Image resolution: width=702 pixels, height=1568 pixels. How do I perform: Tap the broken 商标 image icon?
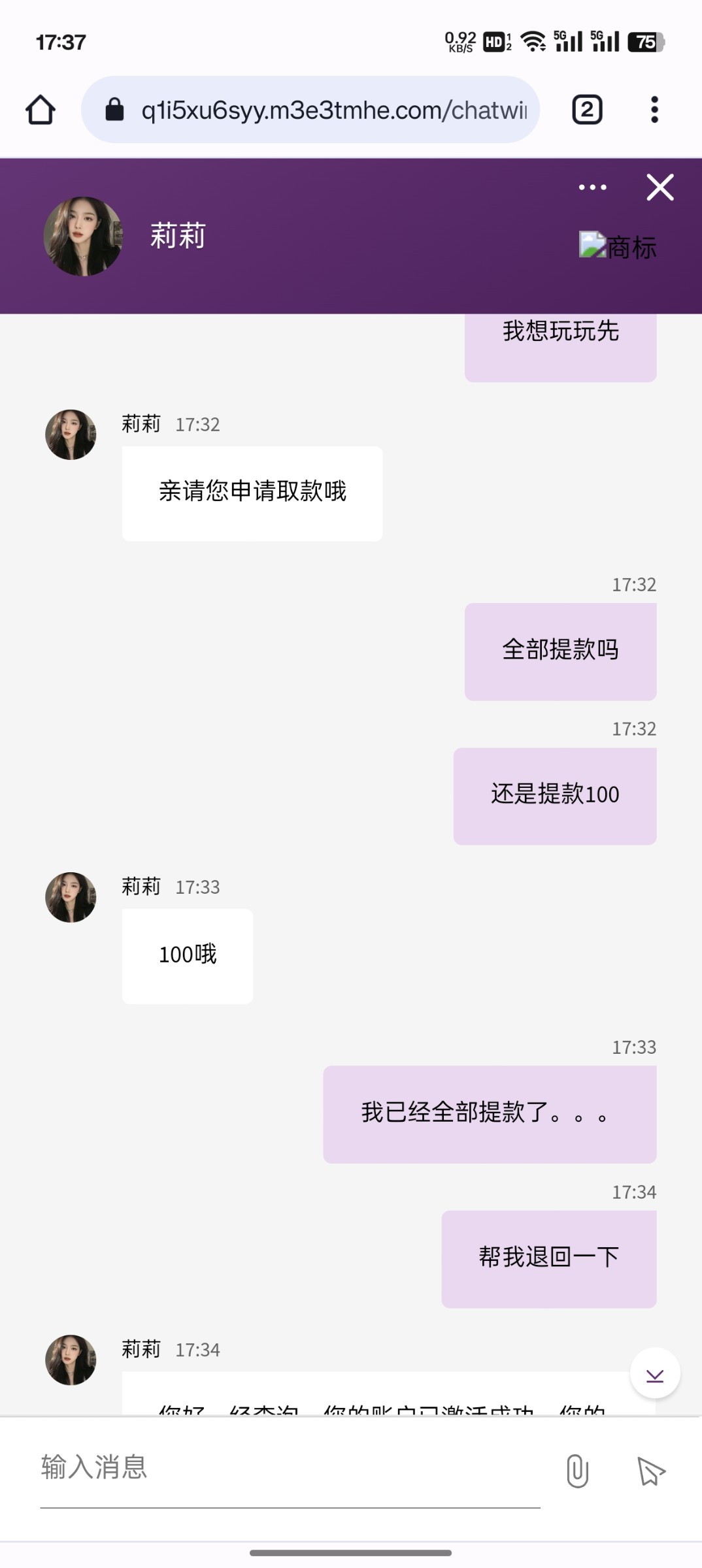coord(592,247)
